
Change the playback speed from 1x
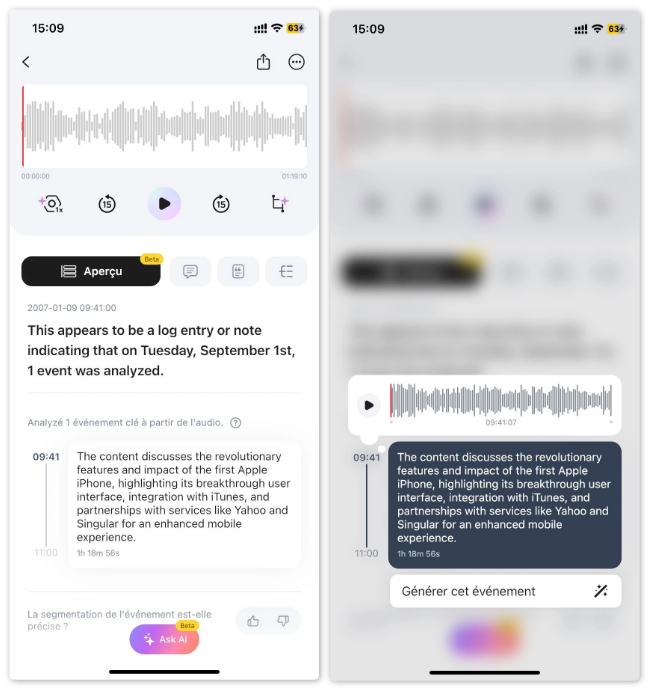[51, 204]
